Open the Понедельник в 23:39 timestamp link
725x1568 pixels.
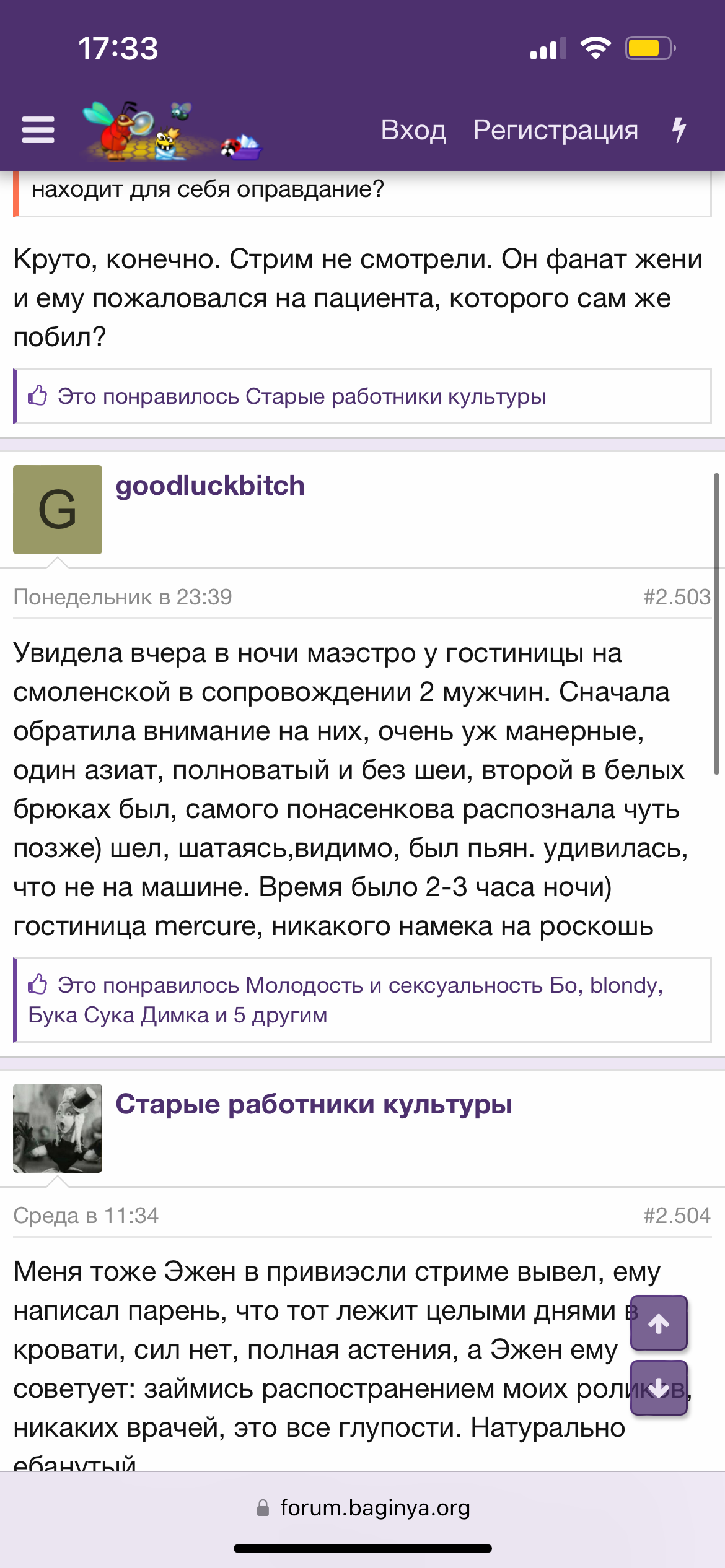123,597
